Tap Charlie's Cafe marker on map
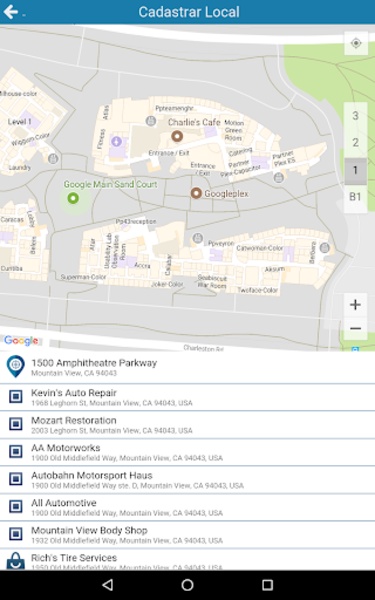The width and height of the screenshot is (375, 600). (177, 136)
